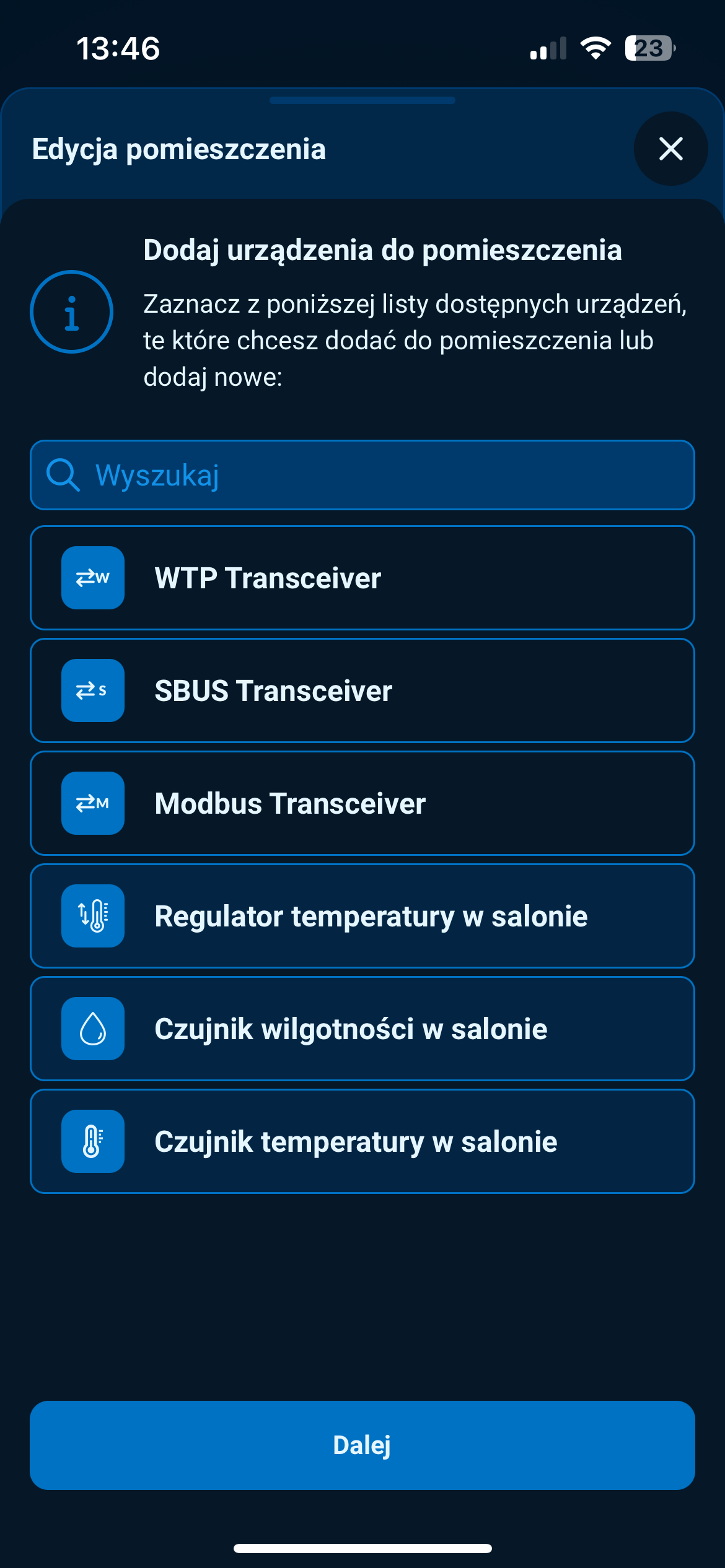This screenshot has height=1568, width=725.
Task: Pick Czujnik wilgotności w salonie
Action: [x=362, y=1029]
